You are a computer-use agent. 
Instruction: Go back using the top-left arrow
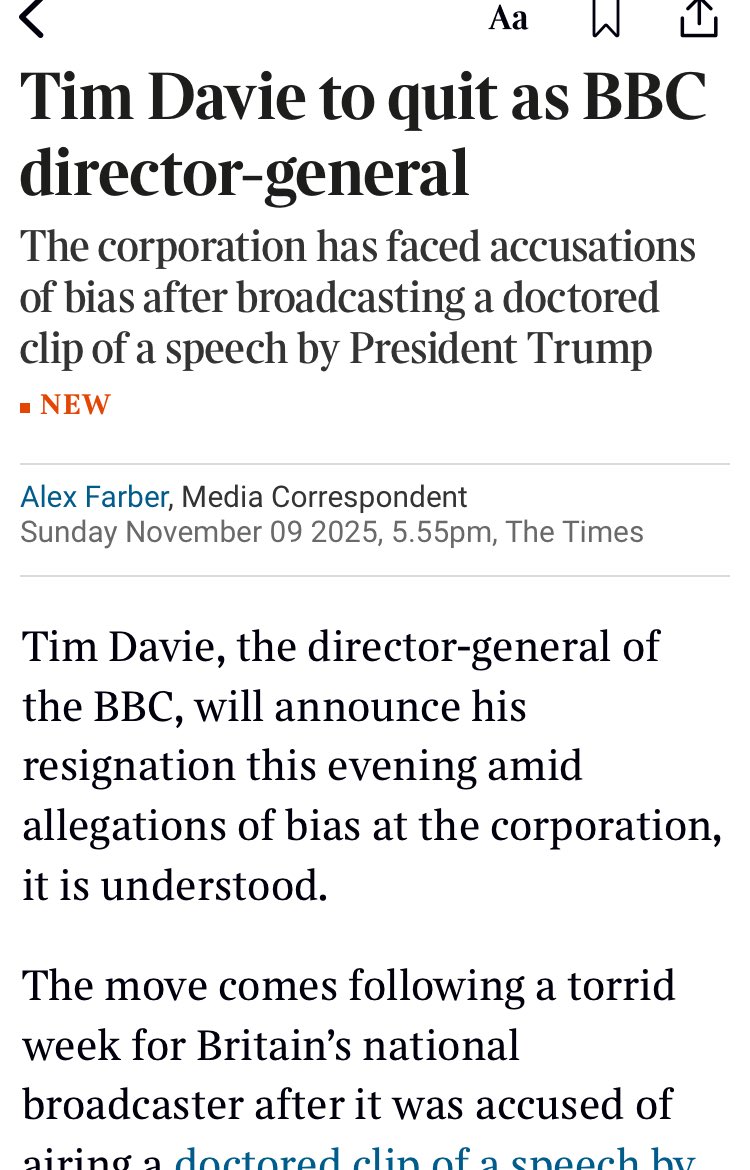tap(32, 18)
